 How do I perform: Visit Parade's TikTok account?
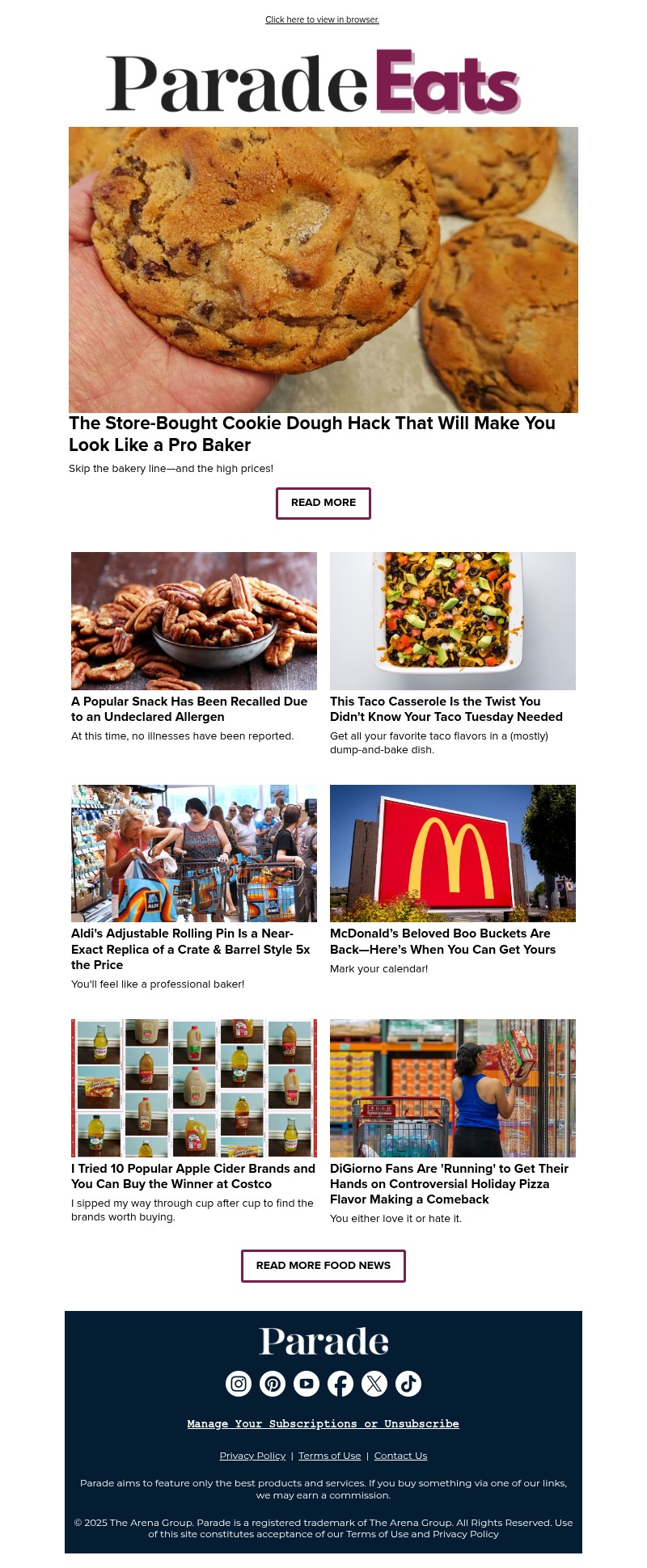coord(408,1384)
